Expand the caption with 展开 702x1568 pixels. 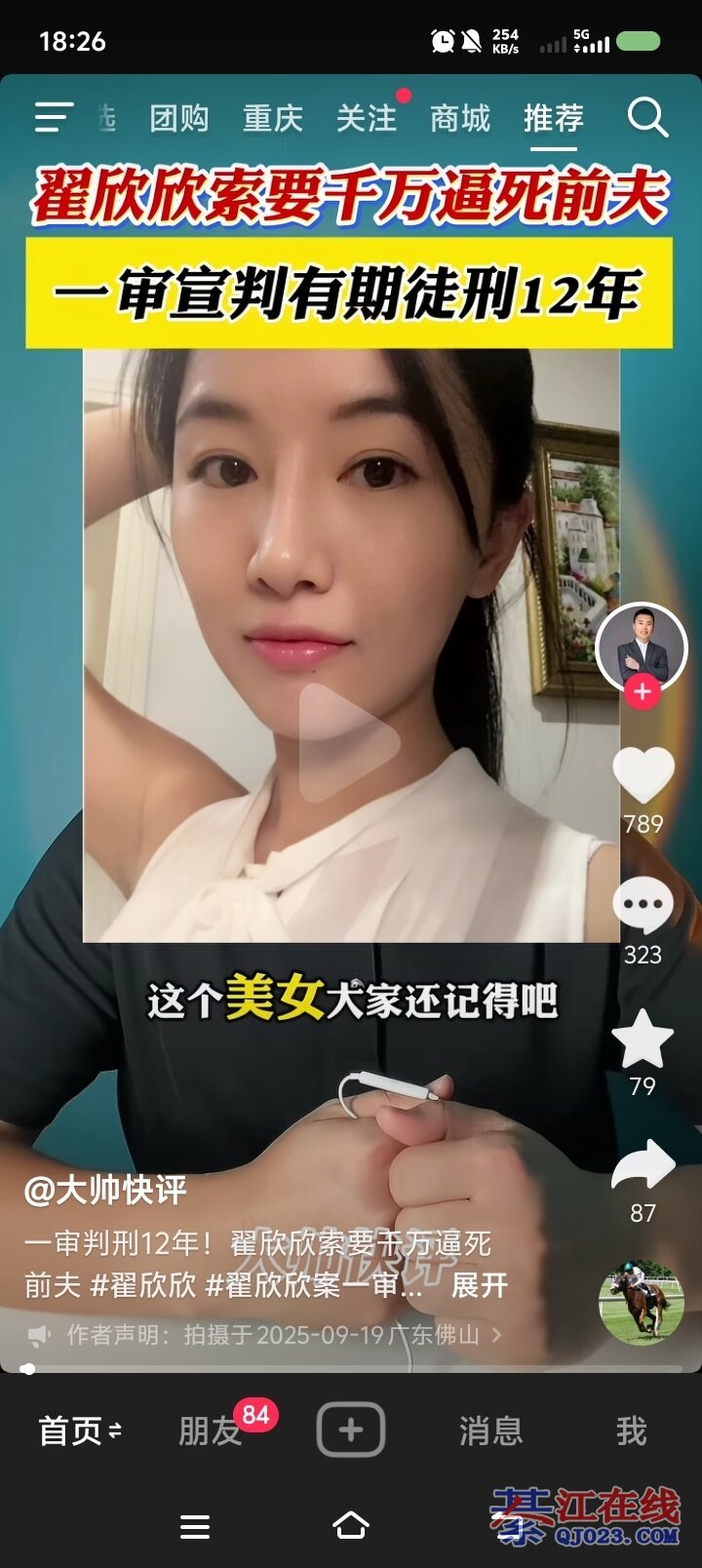(x=479, y=1285)
